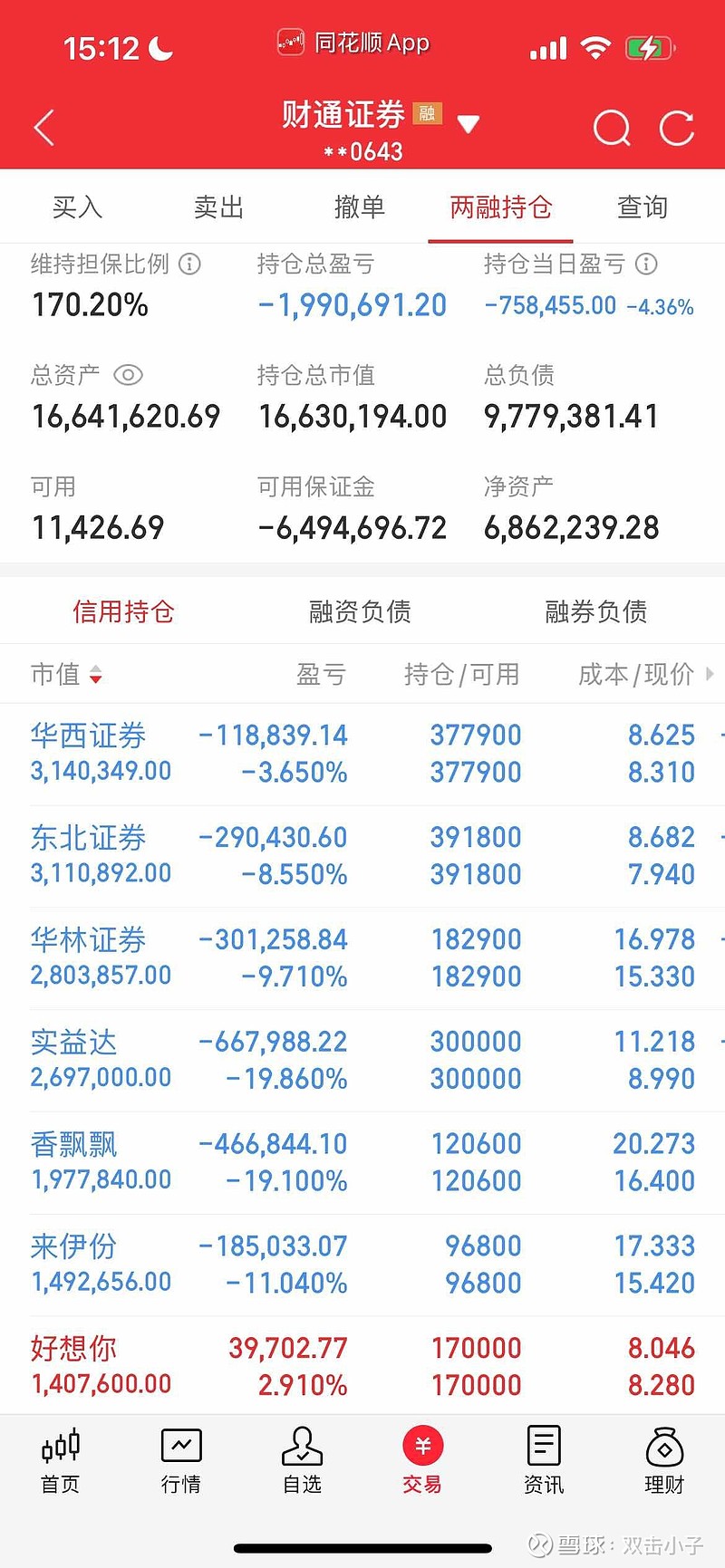
Task: Switch to the 融资负债 tab
Action: tap(359, 611)
